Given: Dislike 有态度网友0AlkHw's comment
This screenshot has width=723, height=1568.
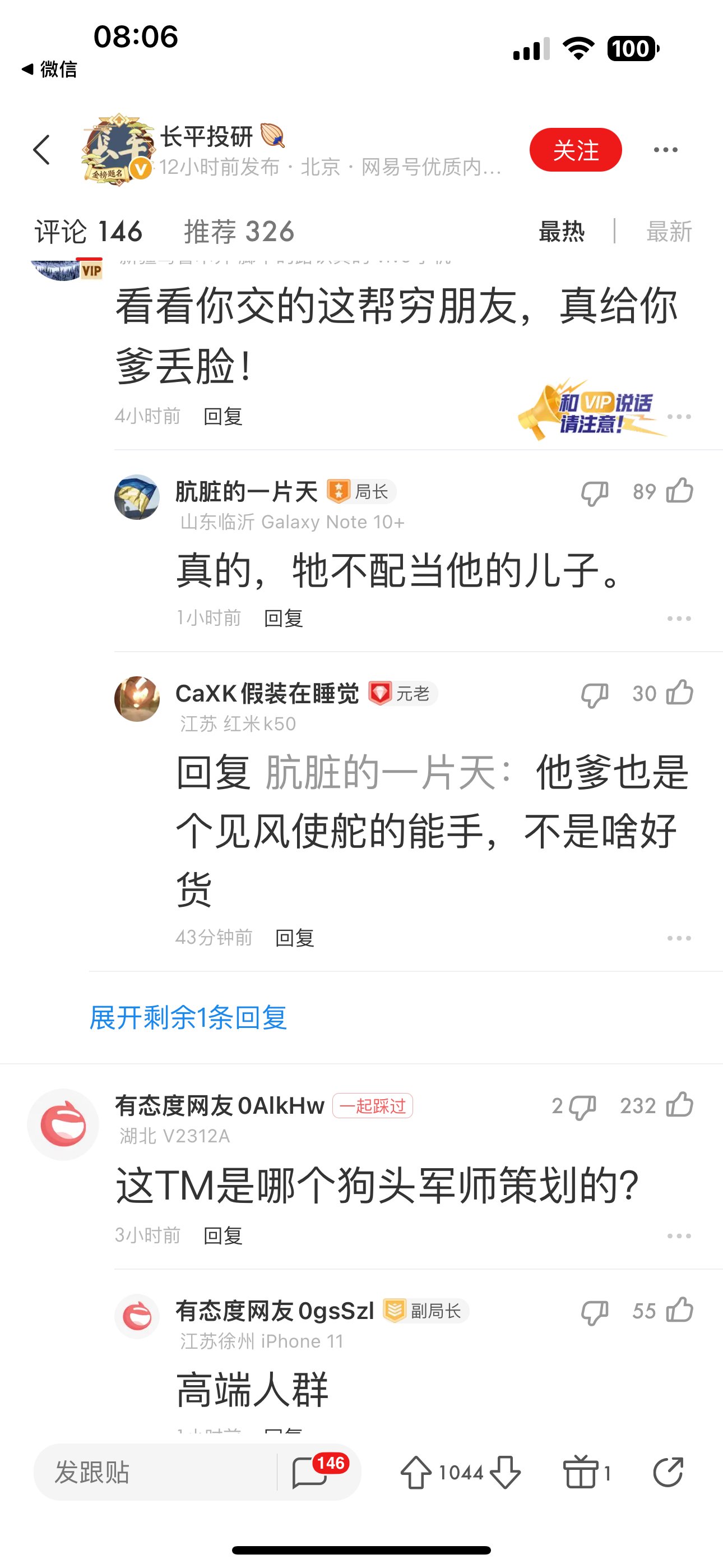Looking at the screenshot, I should [582, 1106].
